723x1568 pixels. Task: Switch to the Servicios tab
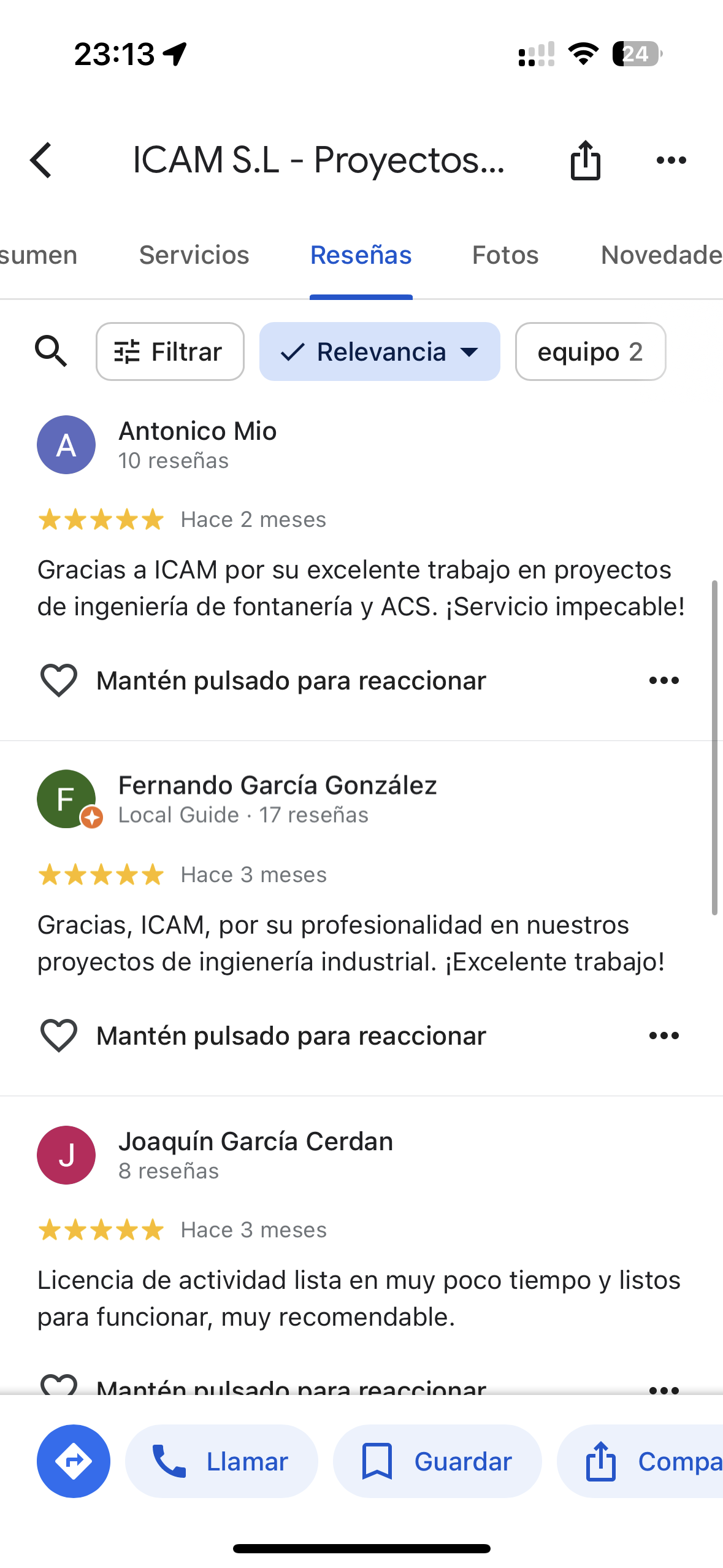point(194,255)
